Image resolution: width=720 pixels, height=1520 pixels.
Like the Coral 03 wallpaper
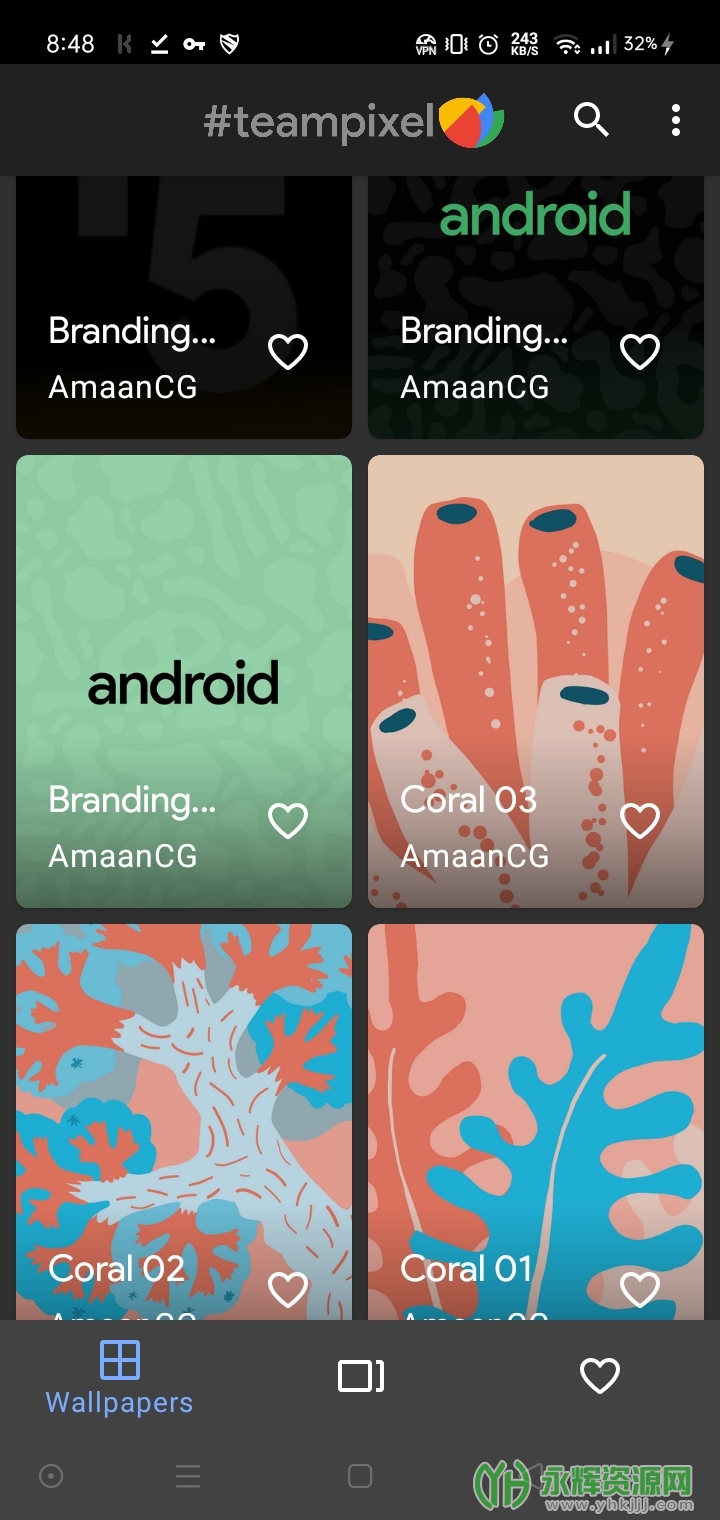coord(640,821)
